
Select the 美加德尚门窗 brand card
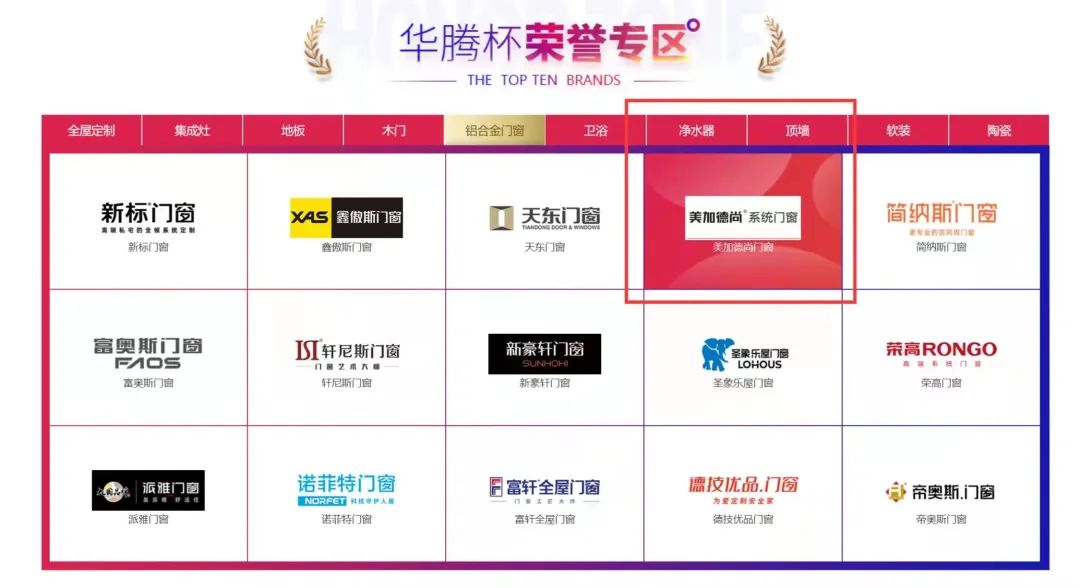coord(743,221)
